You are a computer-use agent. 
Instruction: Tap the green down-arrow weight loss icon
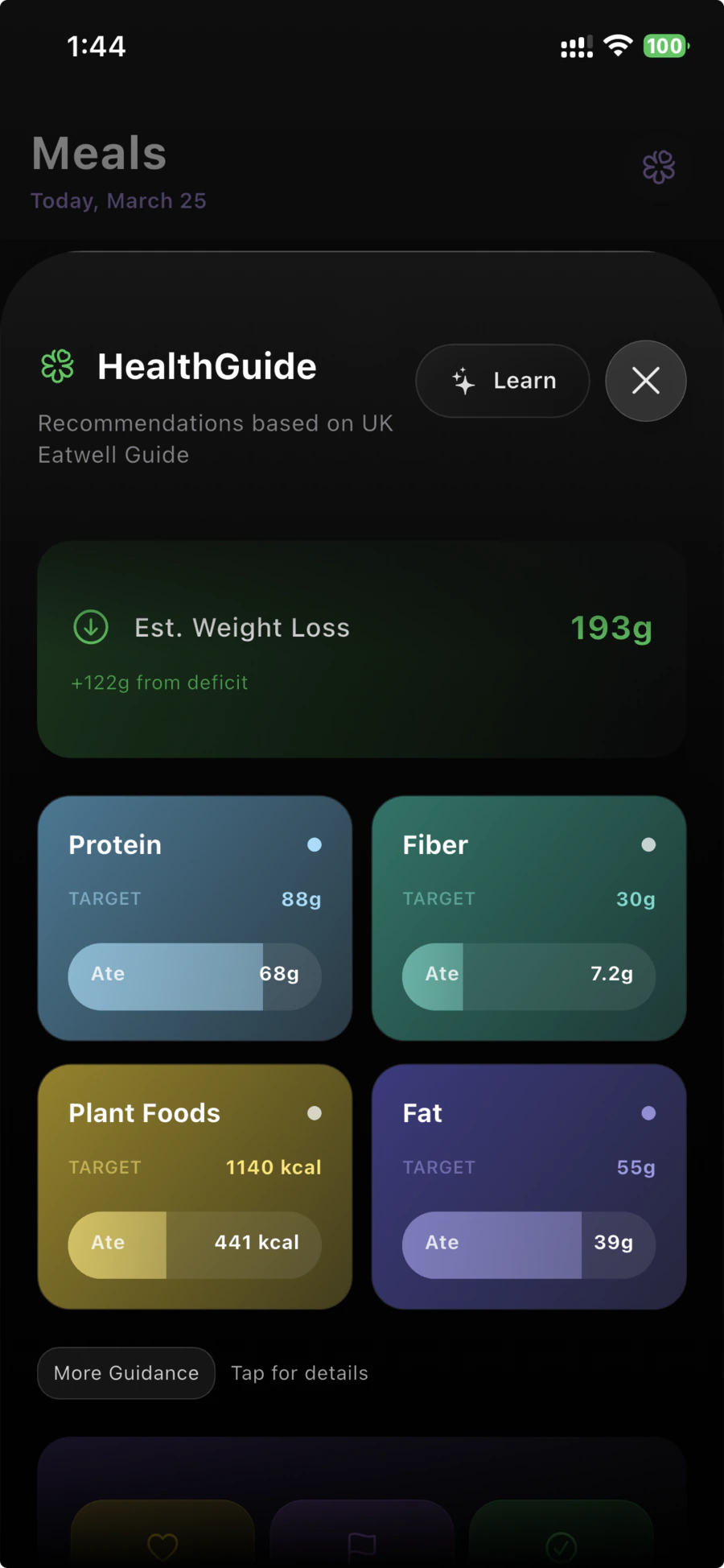[x=90, y=627]
